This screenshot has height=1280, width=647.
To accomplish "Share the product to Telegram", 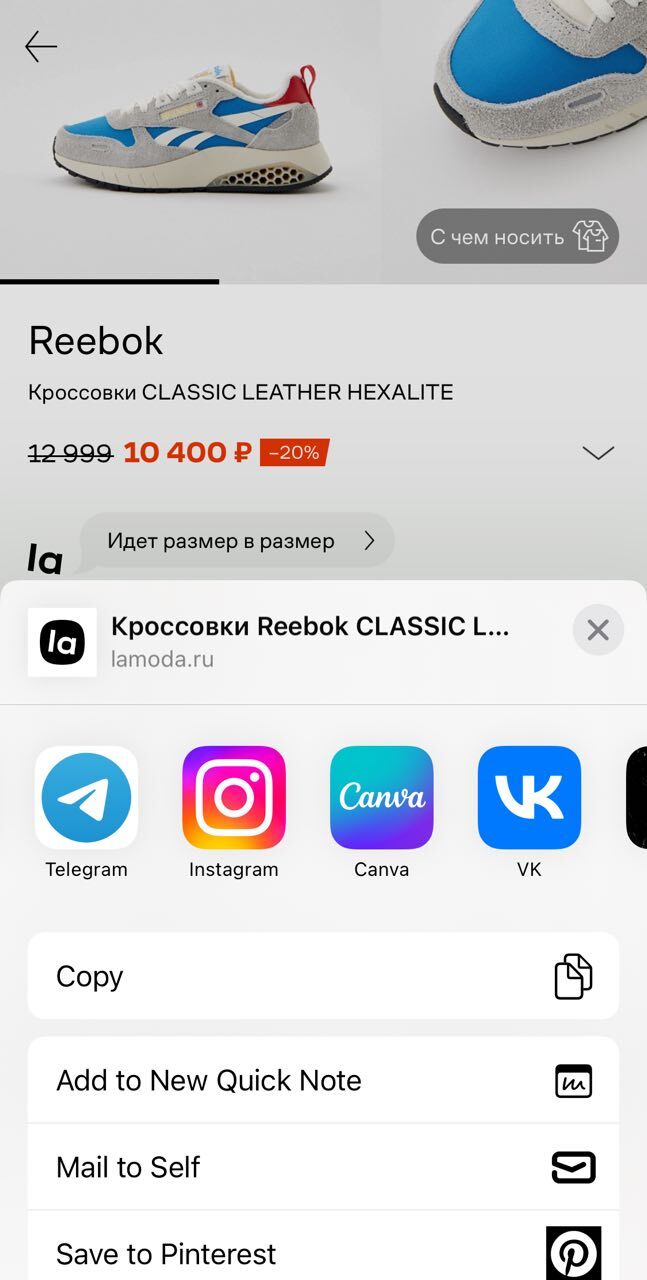I will (86, 797).
